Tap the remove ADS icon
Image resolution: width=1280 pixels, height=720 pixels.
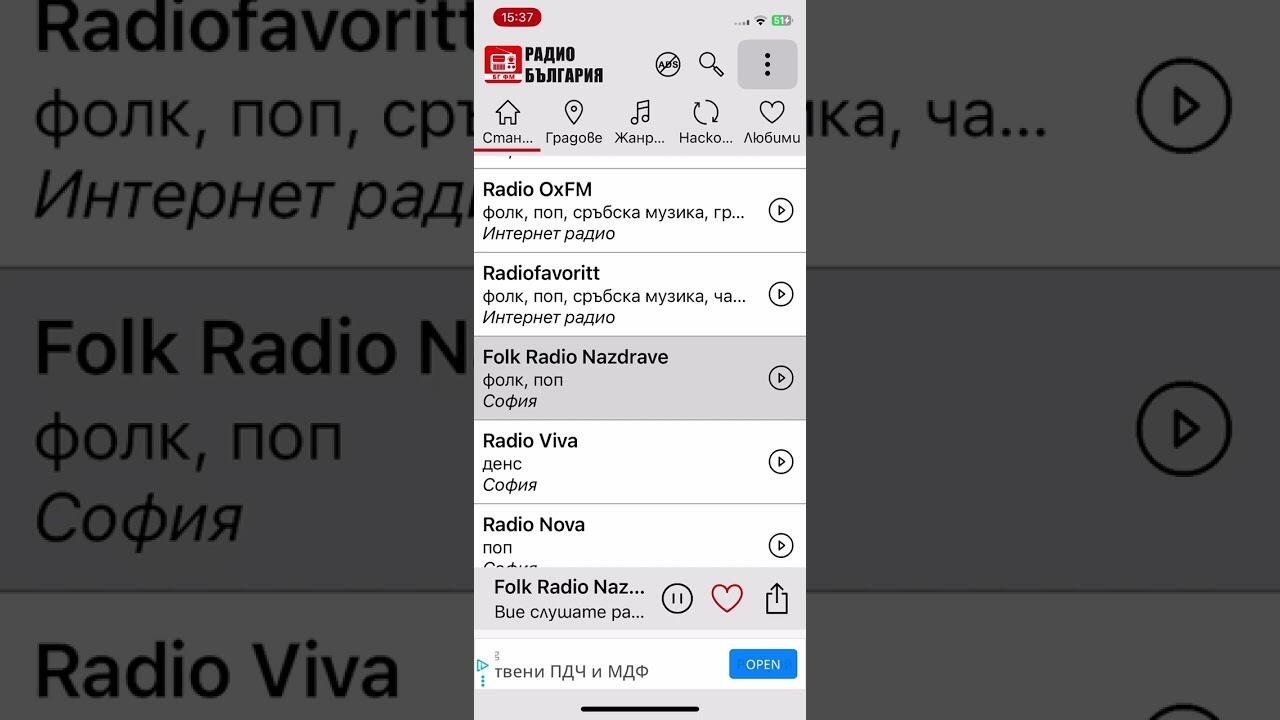pos(668,65)
